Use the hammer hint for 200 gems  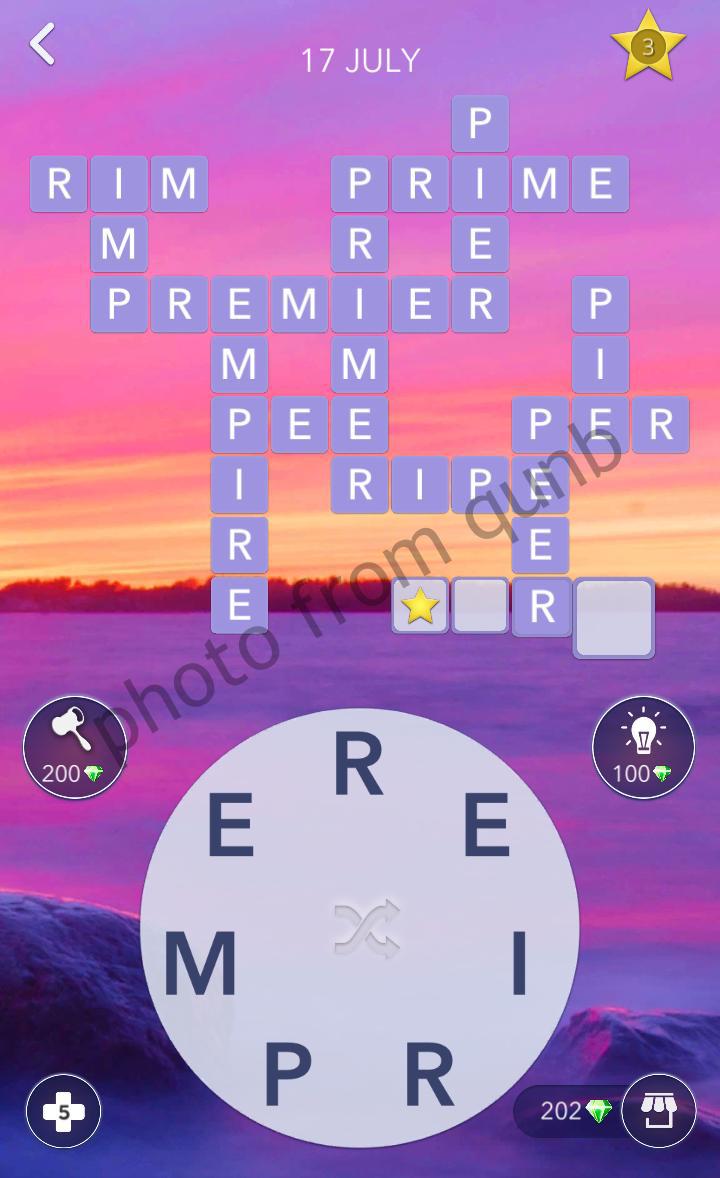(75, 747)
